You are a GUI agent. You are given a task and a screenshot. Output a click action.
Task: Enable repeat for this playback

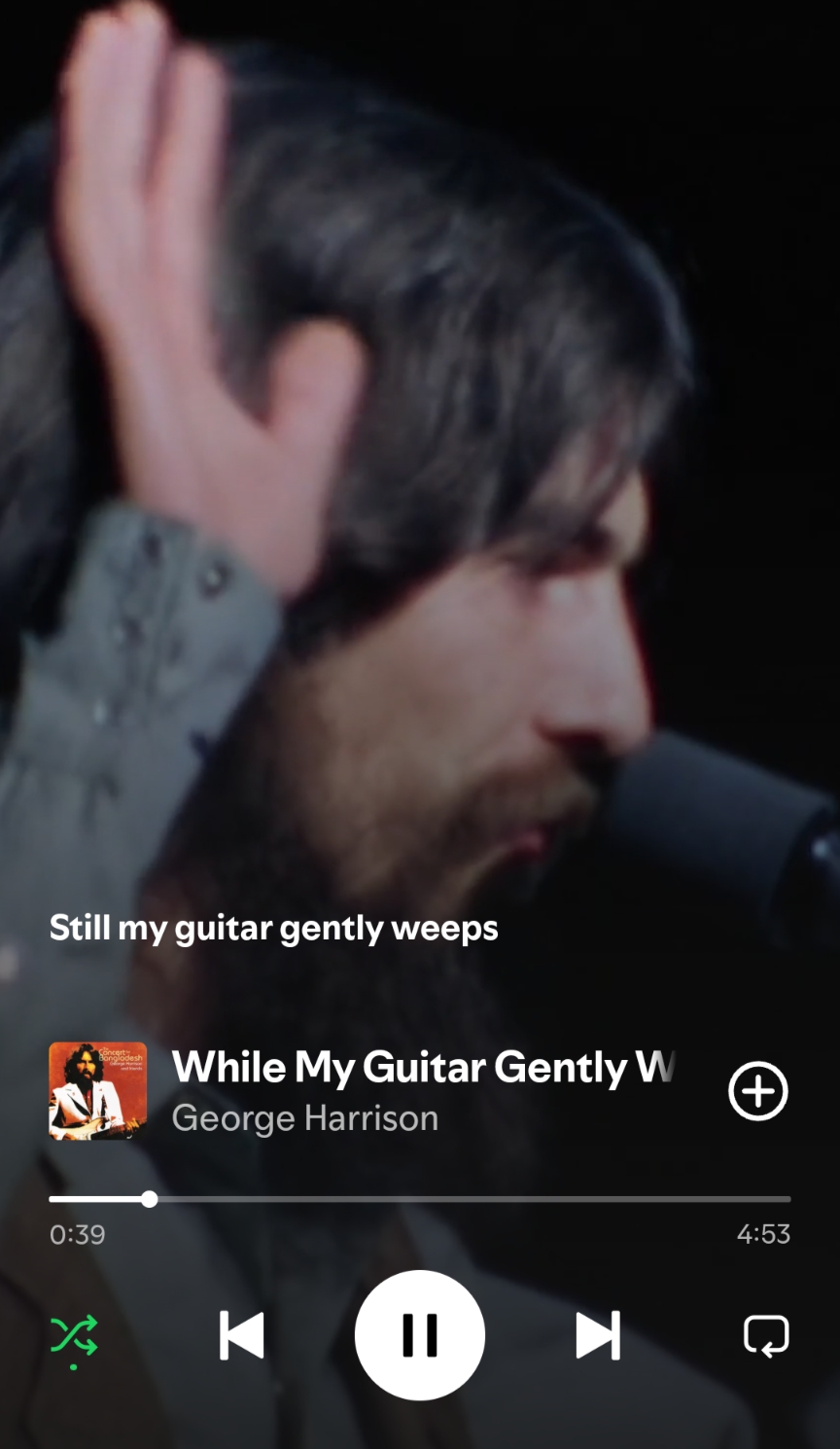point(766,1335)
